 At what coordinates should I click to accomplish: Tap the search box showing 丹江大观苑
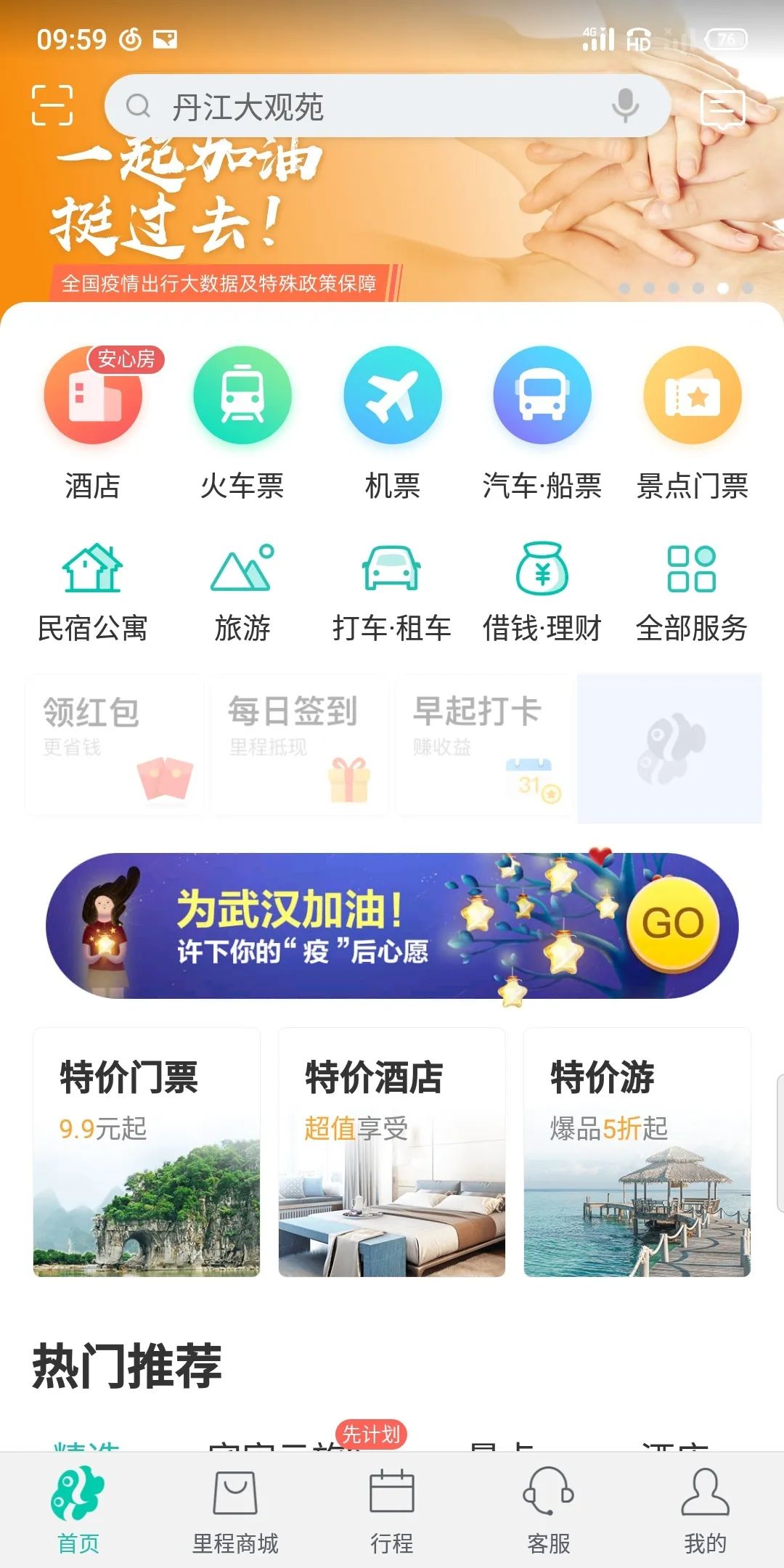387,106
